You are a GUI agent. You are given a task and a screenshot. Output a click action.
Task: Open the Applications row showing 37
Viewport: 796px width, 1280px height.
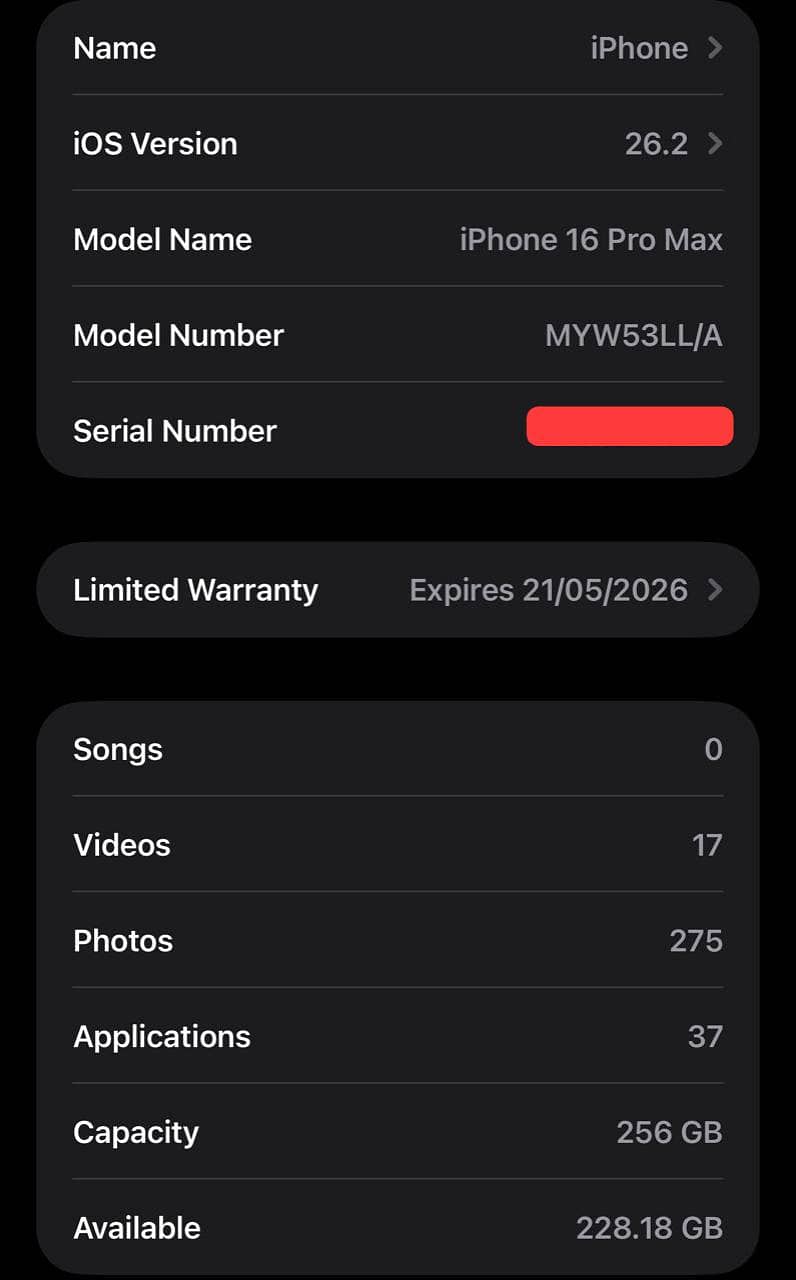(397, 1036)
